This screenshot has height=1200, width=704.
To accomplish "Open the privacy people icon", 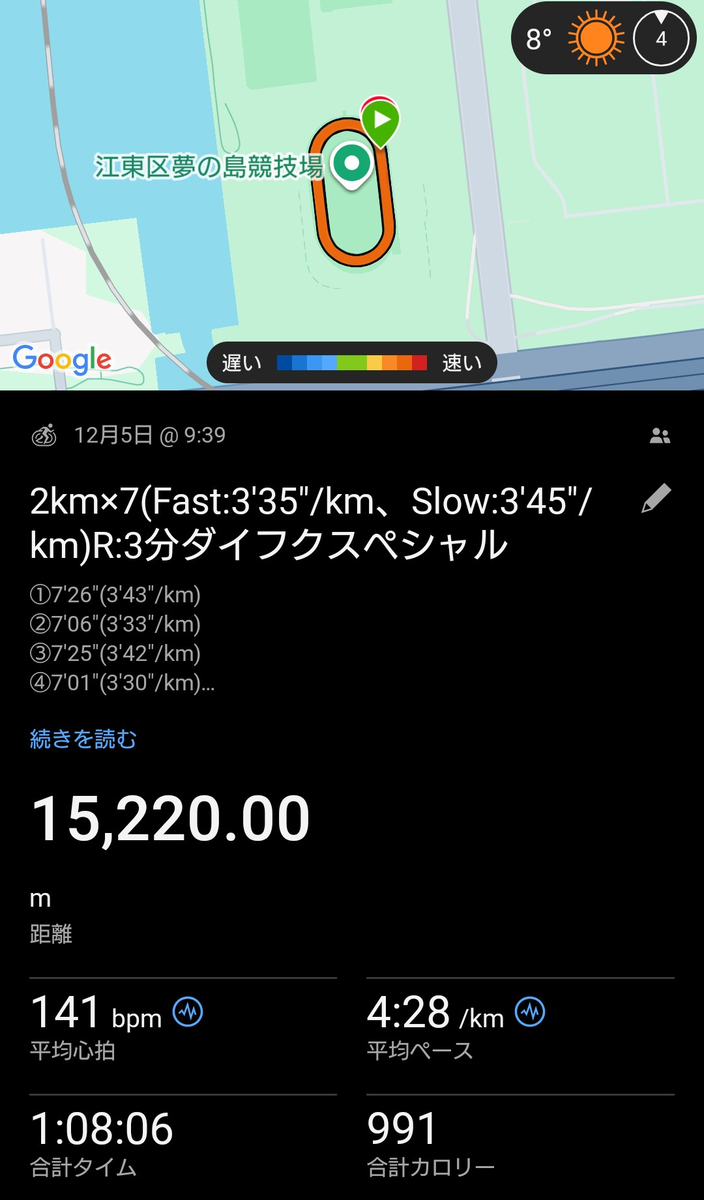I will (659, 436).
